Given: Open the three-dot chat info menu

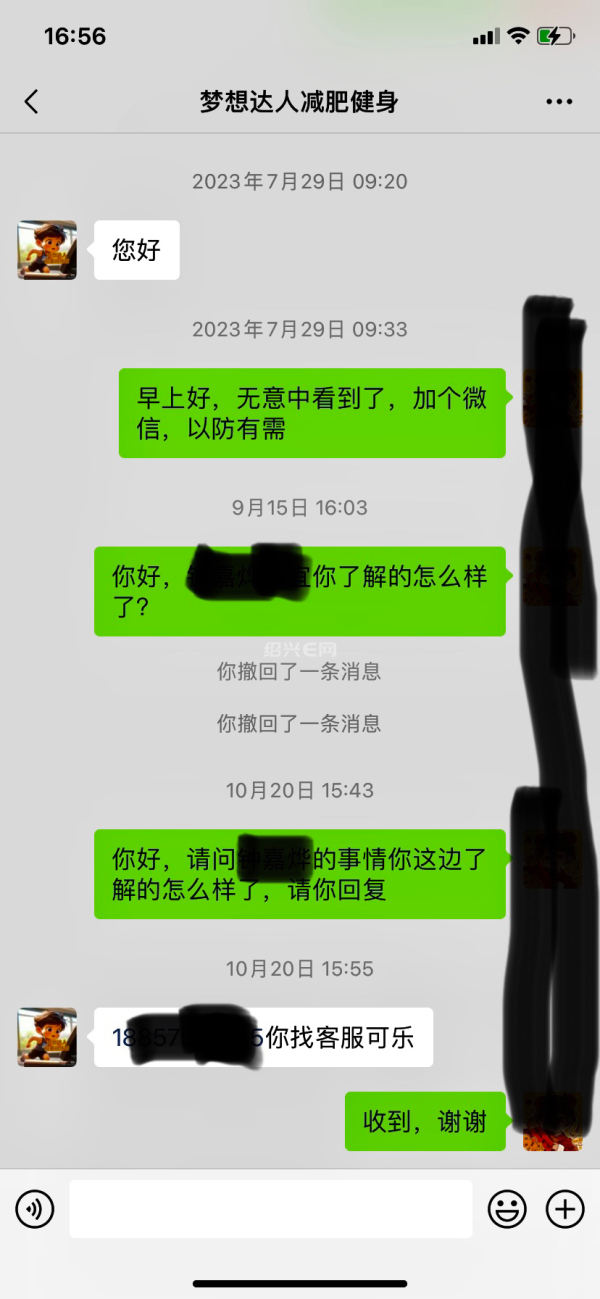Looking at the screenshot, I should (x=559, y=101).
